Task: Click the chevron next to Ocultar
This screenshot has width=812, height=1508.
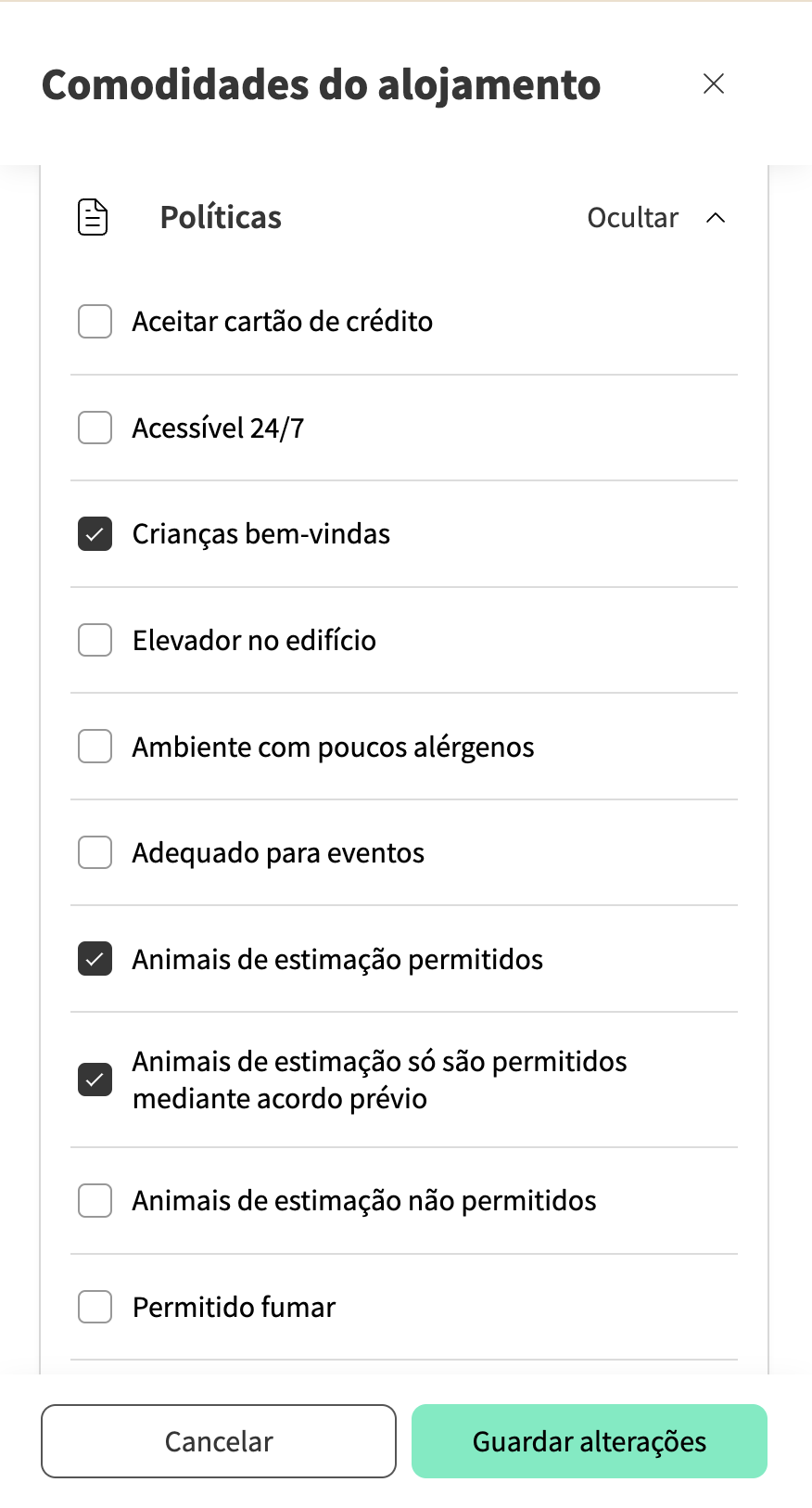Action: 715,217
